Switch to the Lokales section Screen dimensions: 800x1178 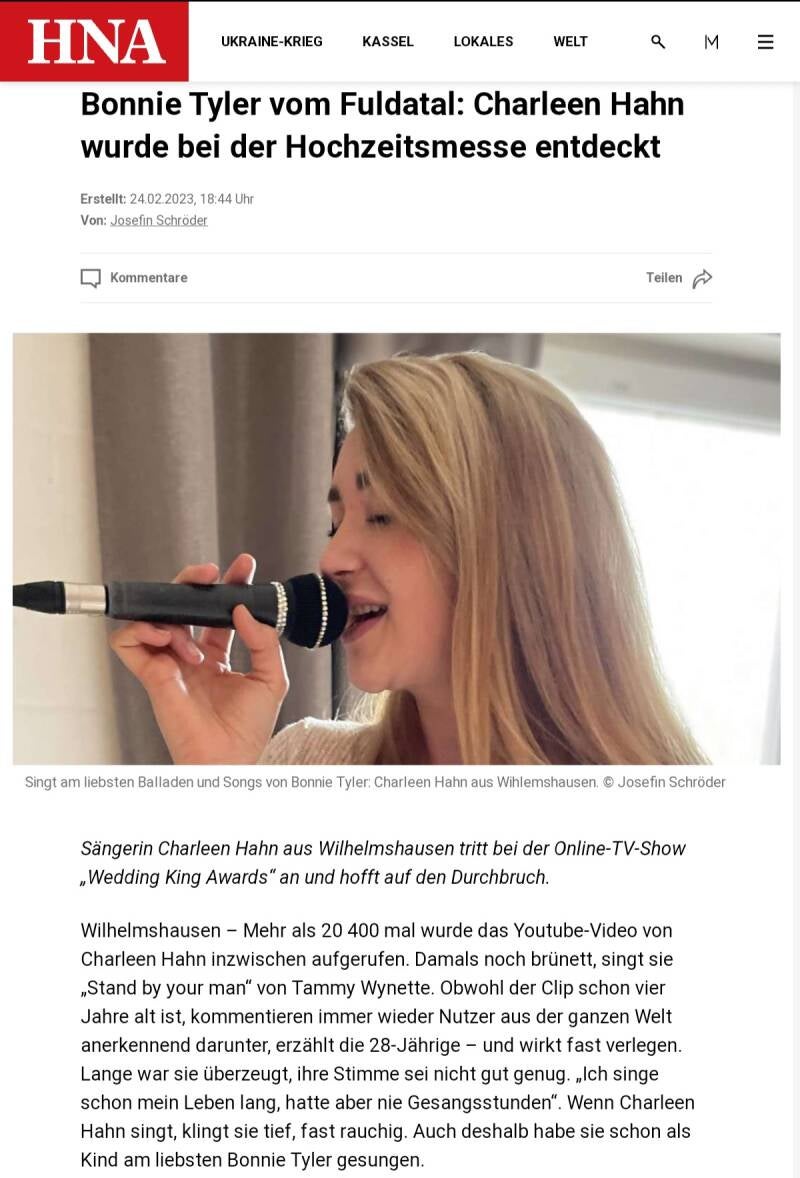[483, 42]
